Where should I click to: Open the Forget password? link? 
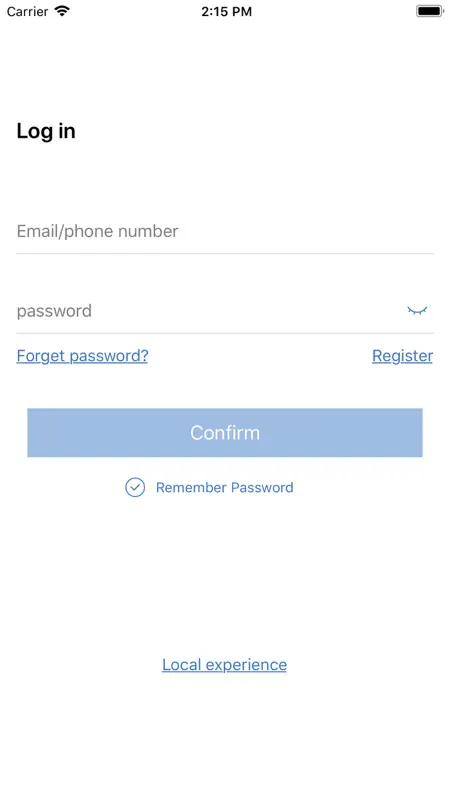coord(82,356)
